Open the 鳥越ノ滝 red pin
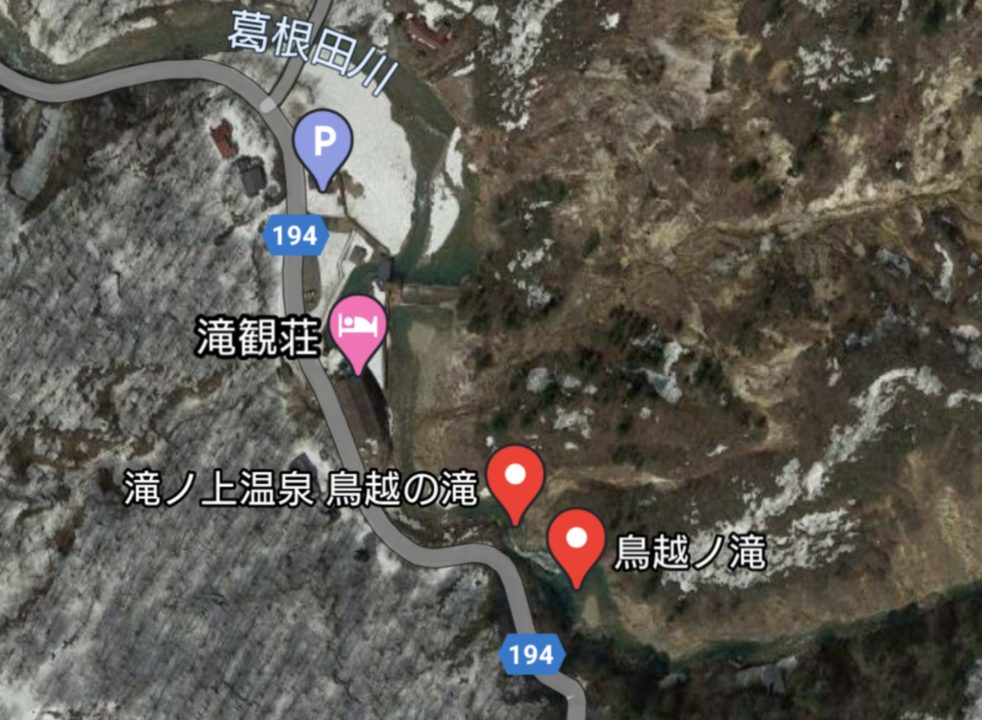Image resolution: width=982 pixels, height=720 pixels. tap(577, 540)
